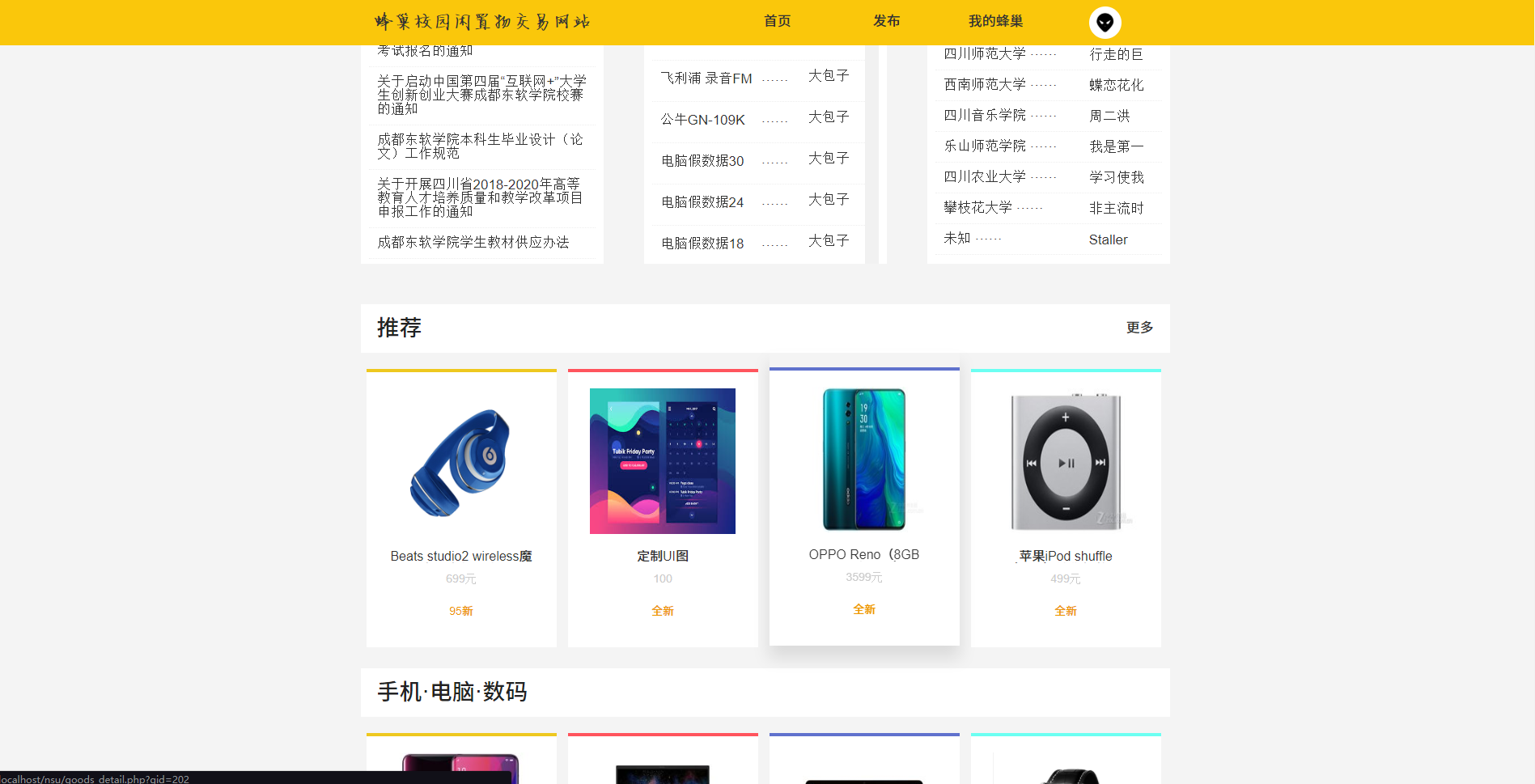
Task: Open the 成都东软学院学生教材供应办法 notice
Action: pos(473,242)
